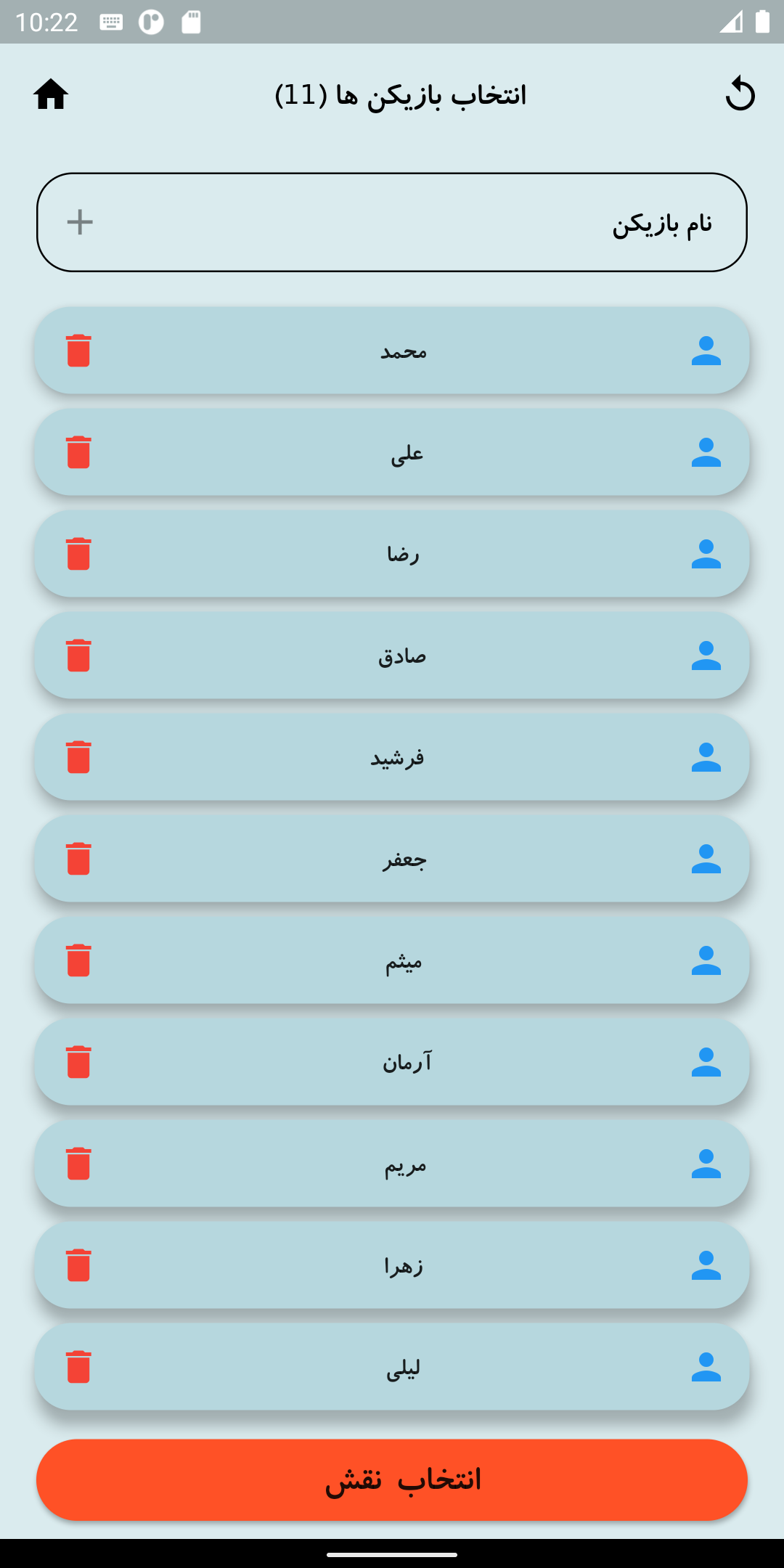Delete player رضا using the trash icon
784x1568 pixels.
78,554
